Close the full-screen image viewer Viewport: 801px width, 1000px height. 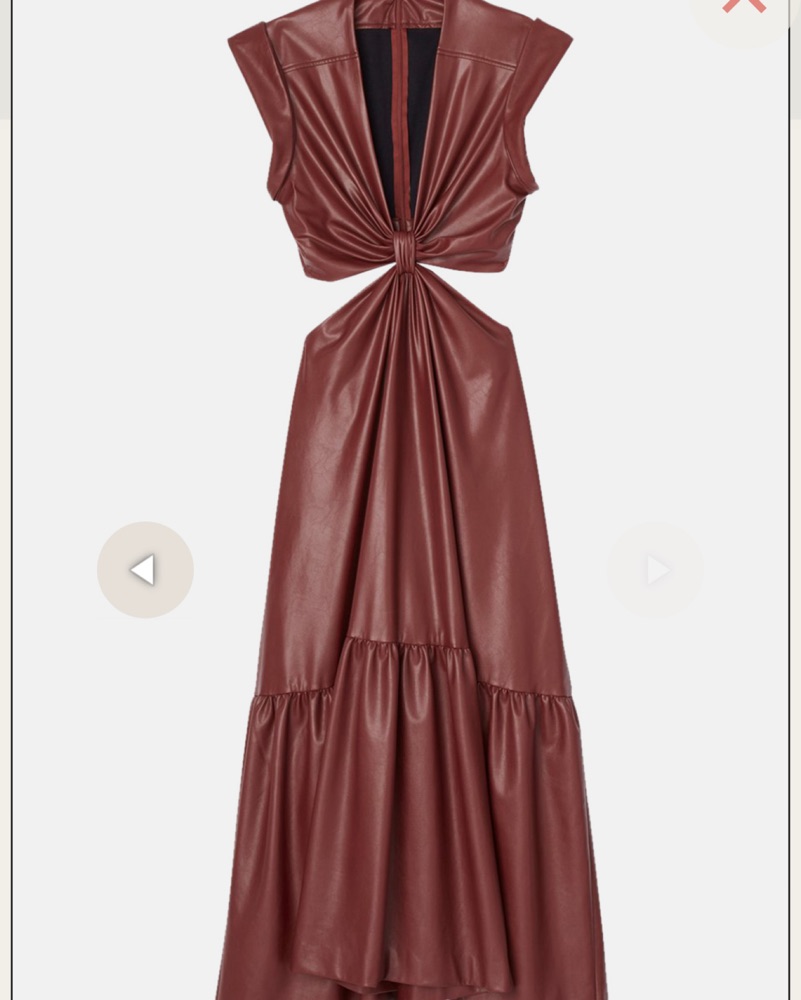pos(743,8)
